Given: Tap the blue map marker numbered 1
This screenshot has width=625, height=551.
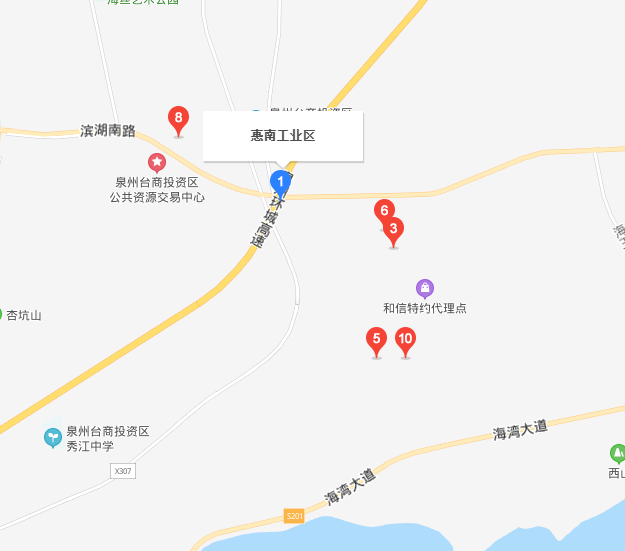Looking at the screenshot, I should (282, 182).
